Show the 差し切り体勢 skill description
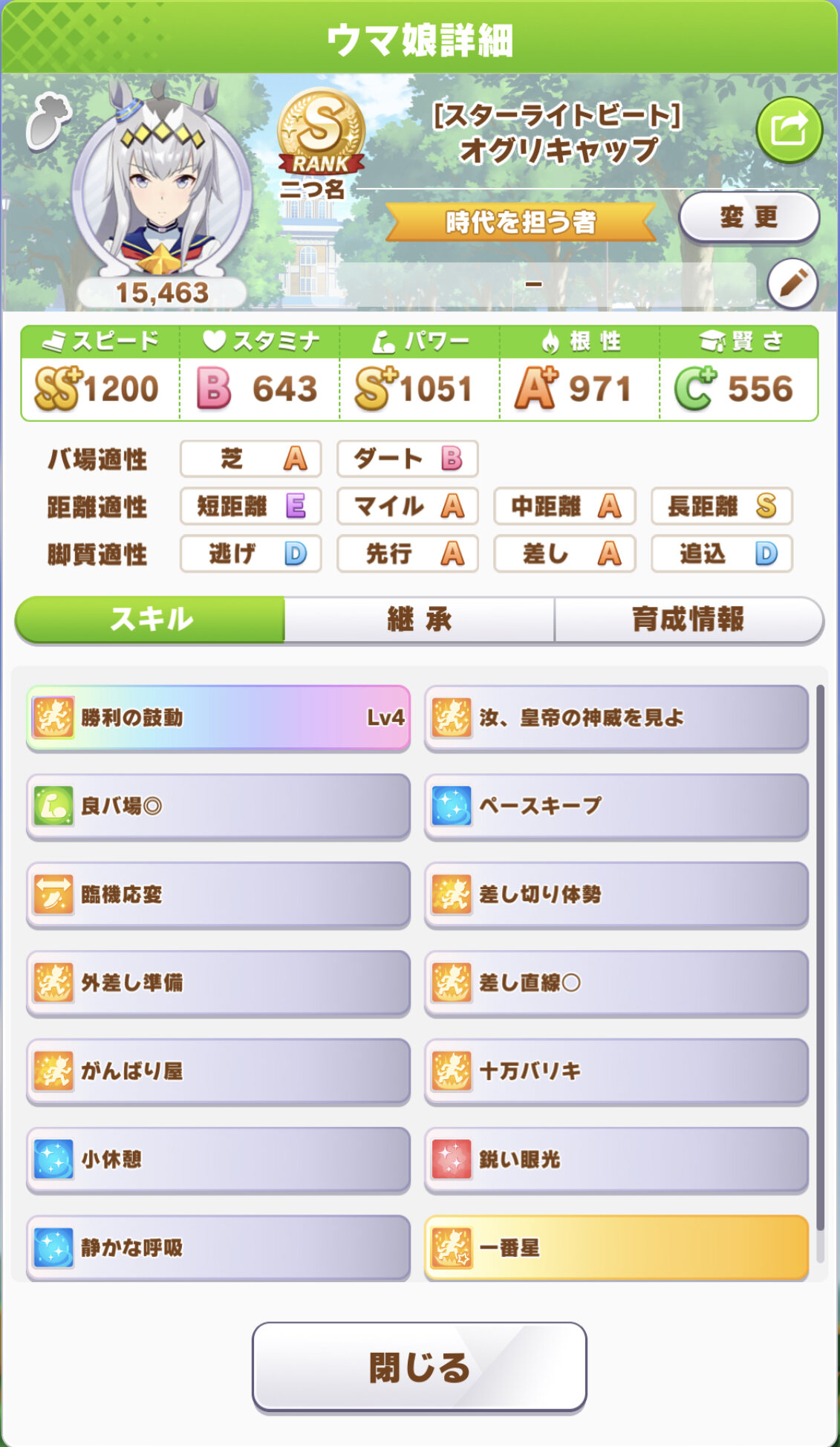The width and height of the screenshot is (840, 1447). [616, 894]
